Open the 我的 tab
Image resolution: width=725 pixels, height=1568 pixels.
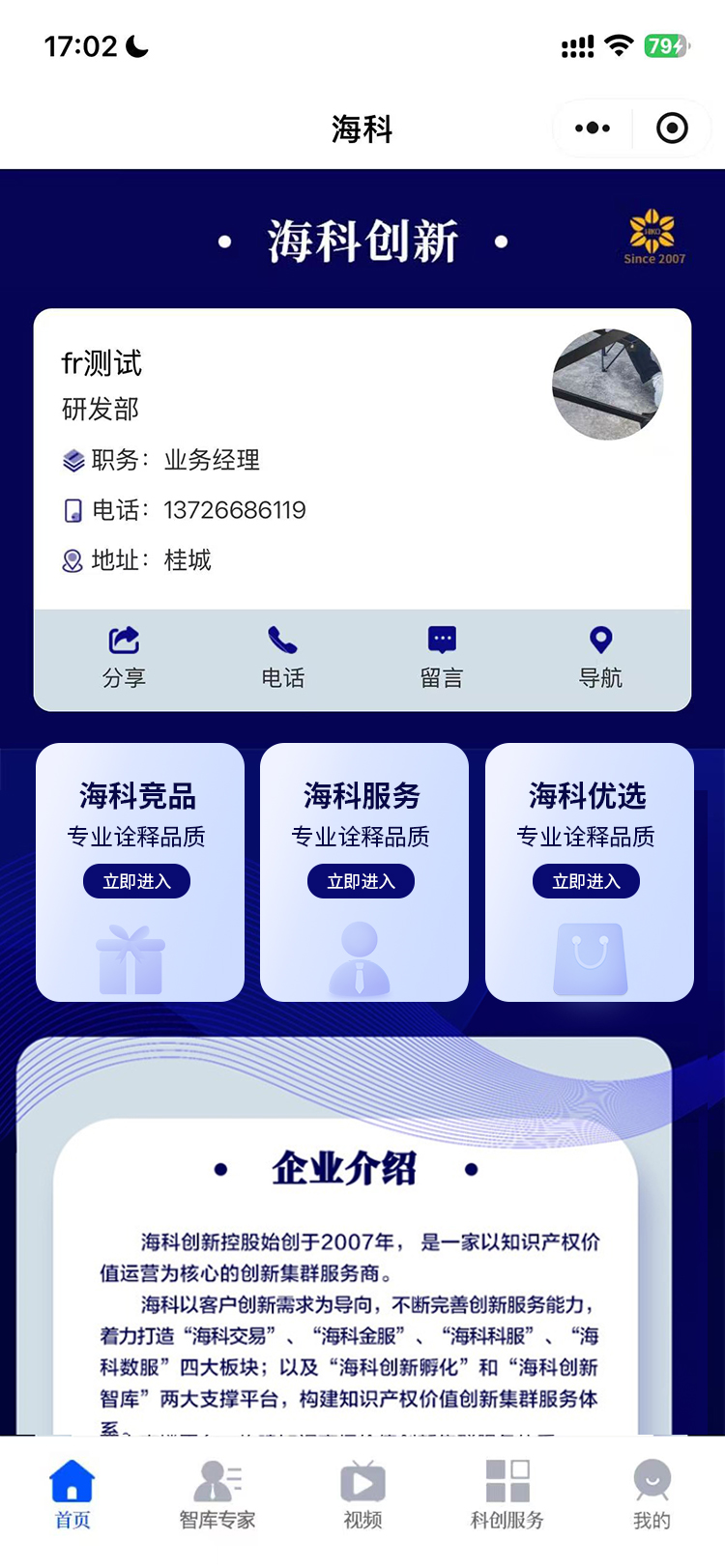tap(652, 1495)
